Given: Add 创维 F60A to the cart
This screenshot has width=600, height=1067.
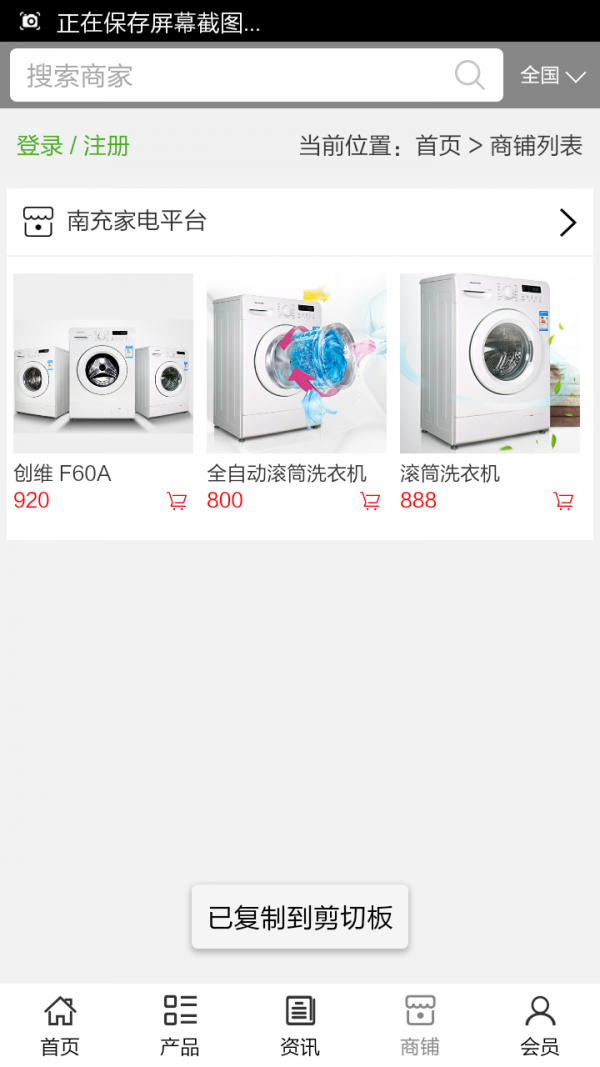Looking at the screenshot, I should pyautogui.click(x=177, y=501).
